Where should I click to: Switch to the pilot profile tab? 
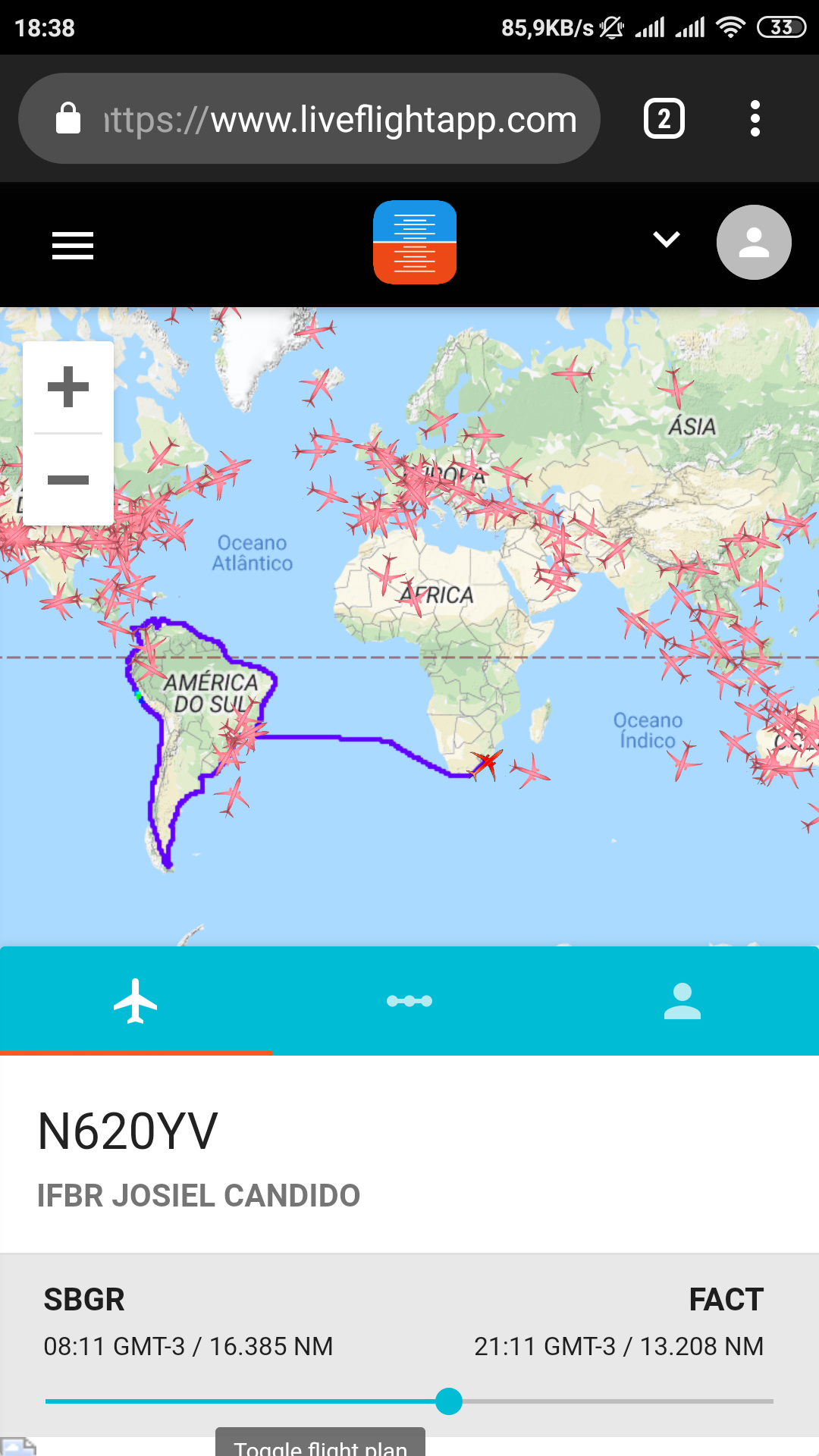[x=682, y=1001]
